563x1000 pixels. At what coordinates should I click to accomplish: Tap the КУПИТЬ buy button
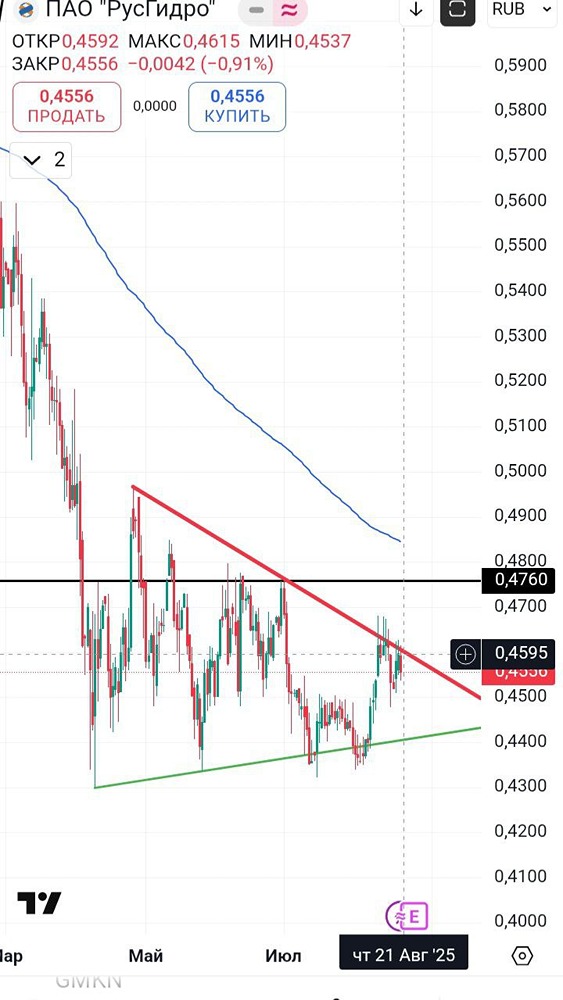(237, 107)
